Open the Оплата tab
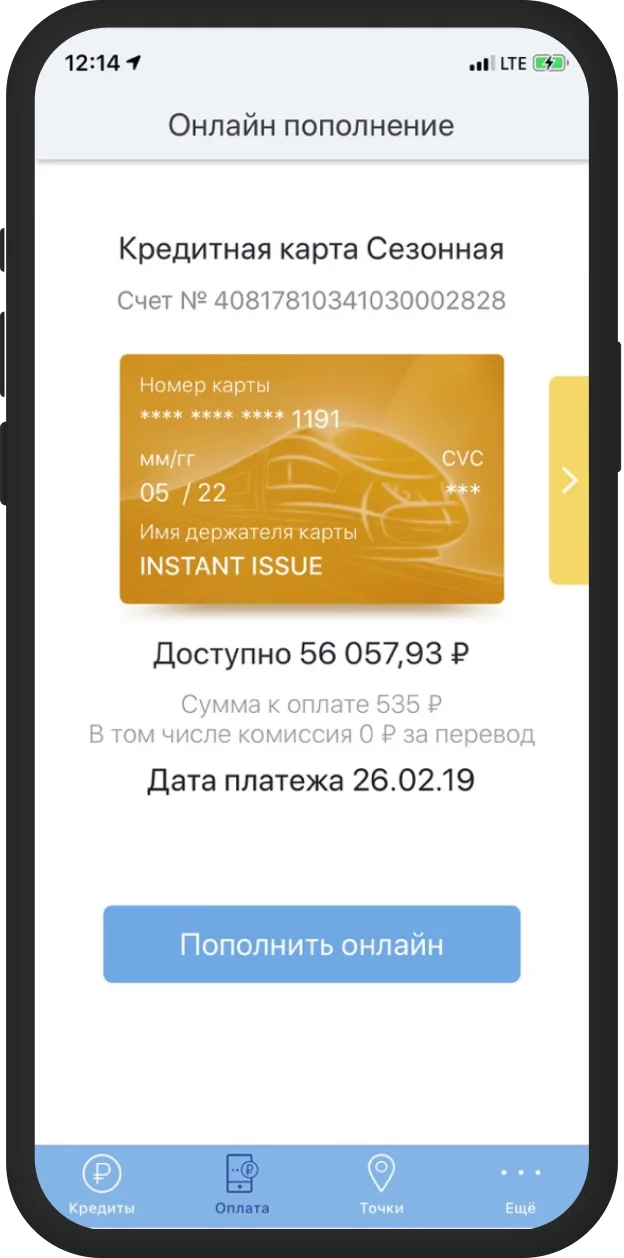 (x=242, y=1185)
